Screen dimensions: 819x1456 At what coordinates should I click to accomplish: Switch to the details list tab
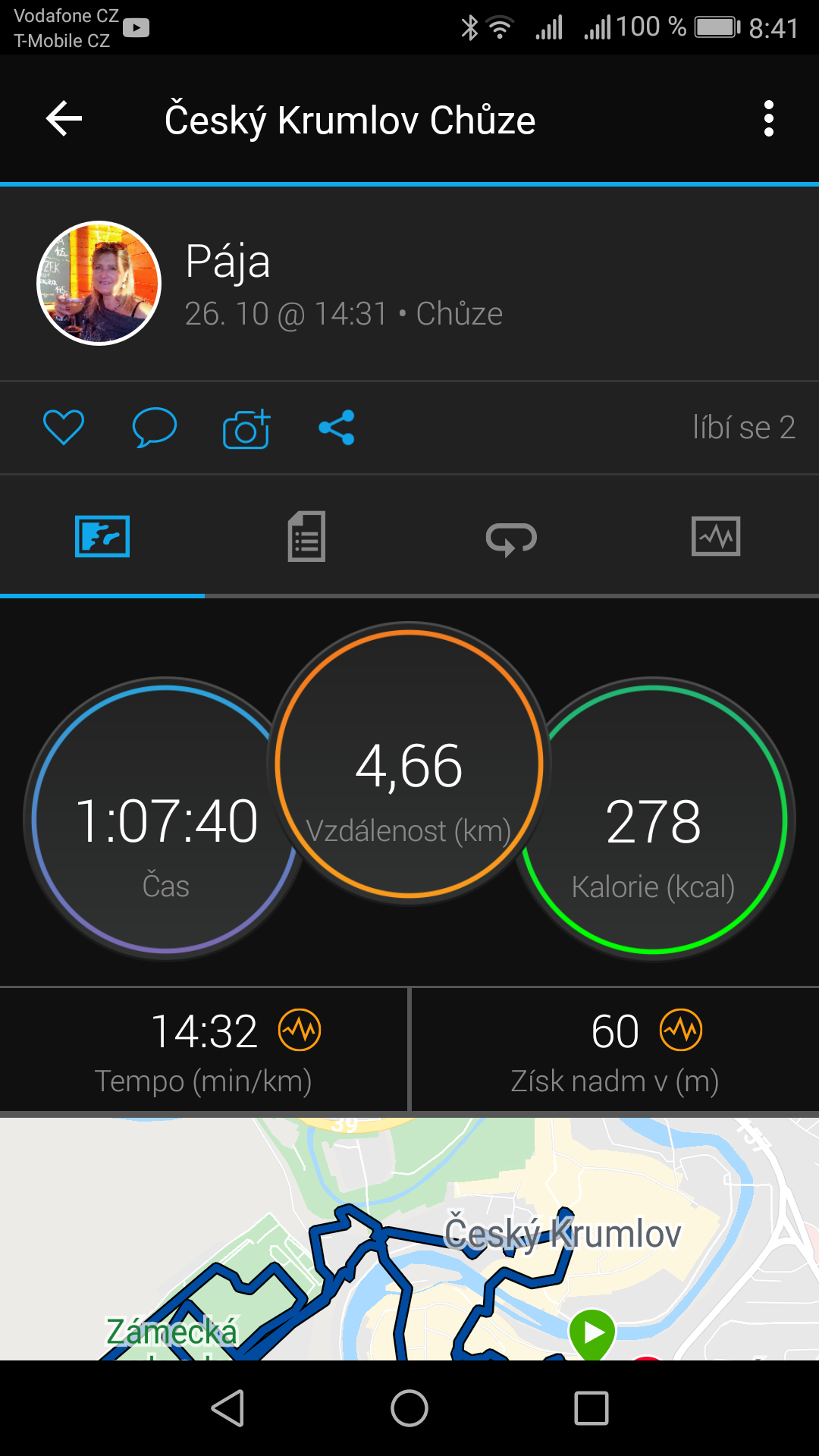tap(306, 537)
